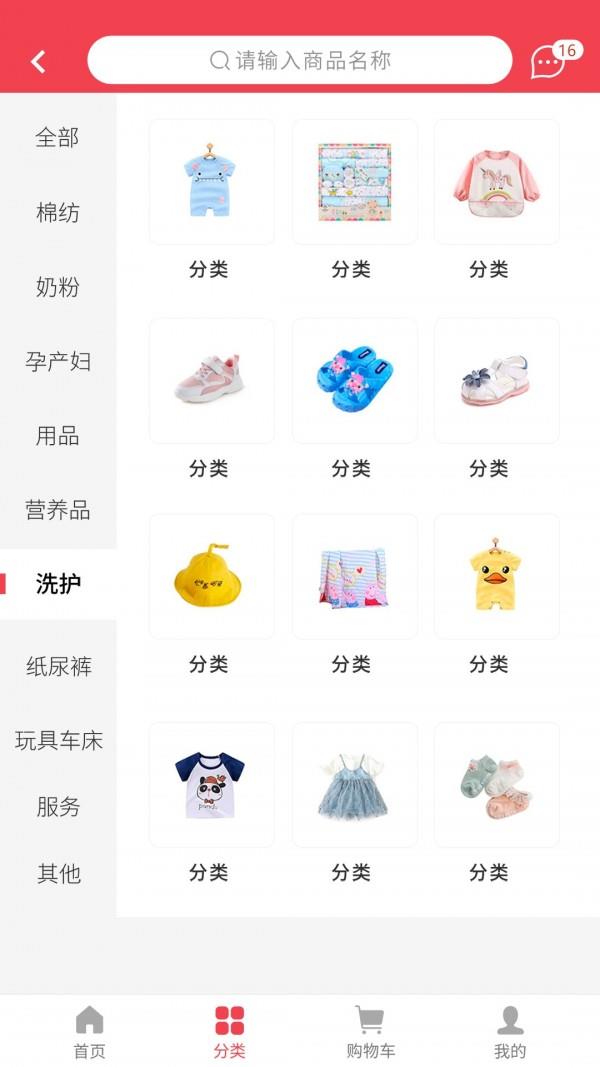Viewport: 600px width, 1067px height.
Task: Switch to the 棉纺 category
Action: pyautogui.click(x=57, y=212)
